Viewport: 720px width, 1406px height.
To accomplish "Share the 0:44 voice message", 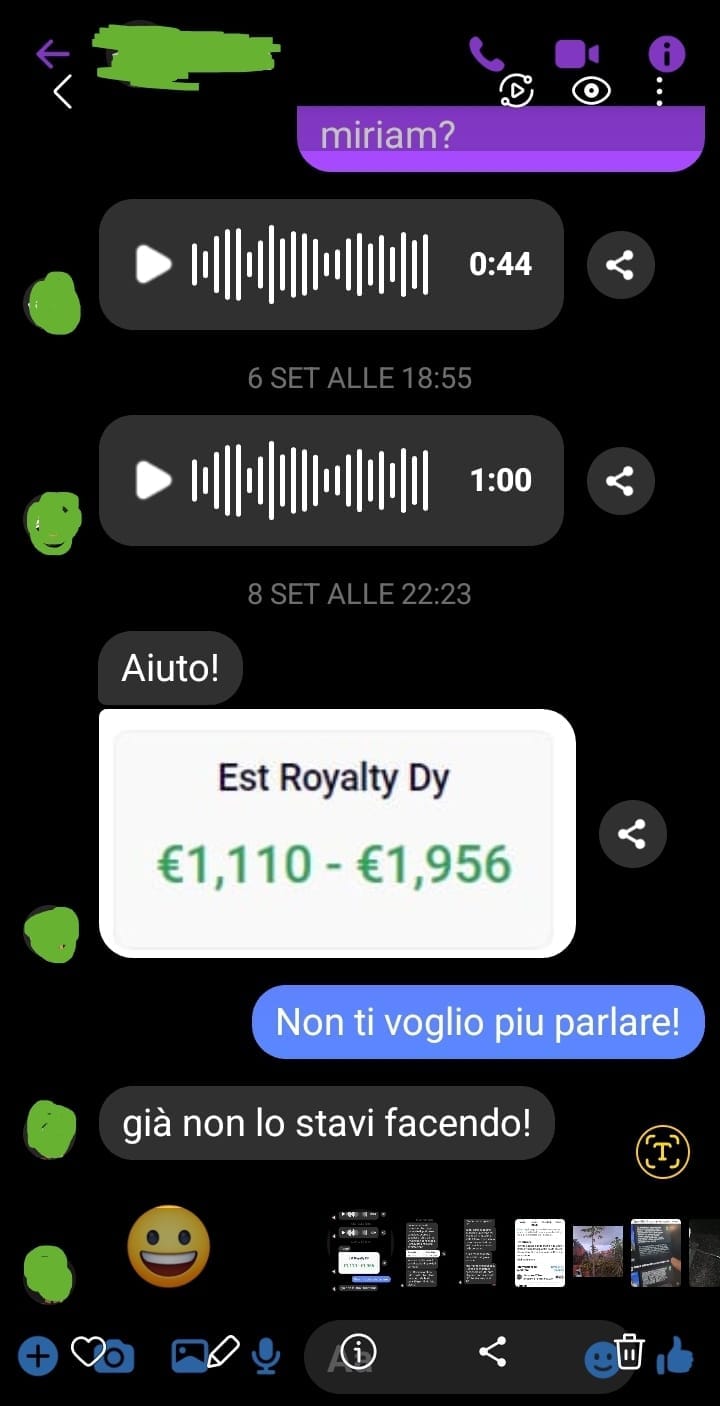I will (x=620, y=265).
